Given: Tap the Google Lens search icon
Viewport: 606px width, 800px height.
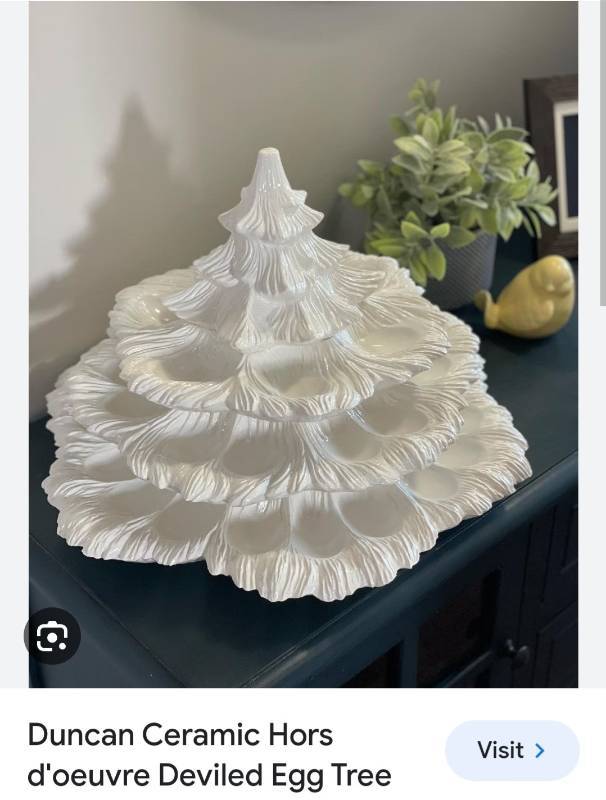Looking at the screenshot, I should coord(52,636).
